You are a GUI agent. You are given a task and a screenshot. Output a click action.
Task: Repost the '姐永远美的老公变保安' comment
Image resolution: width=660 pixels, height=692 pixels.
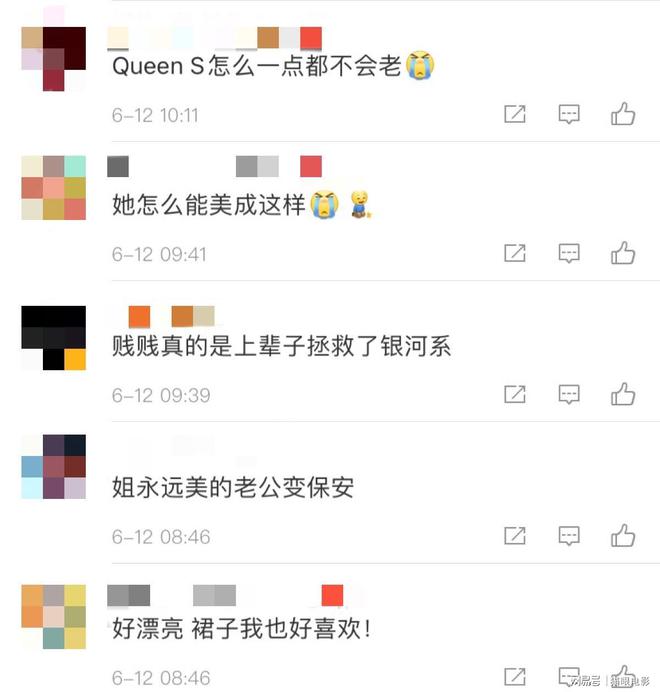[515, 536]
